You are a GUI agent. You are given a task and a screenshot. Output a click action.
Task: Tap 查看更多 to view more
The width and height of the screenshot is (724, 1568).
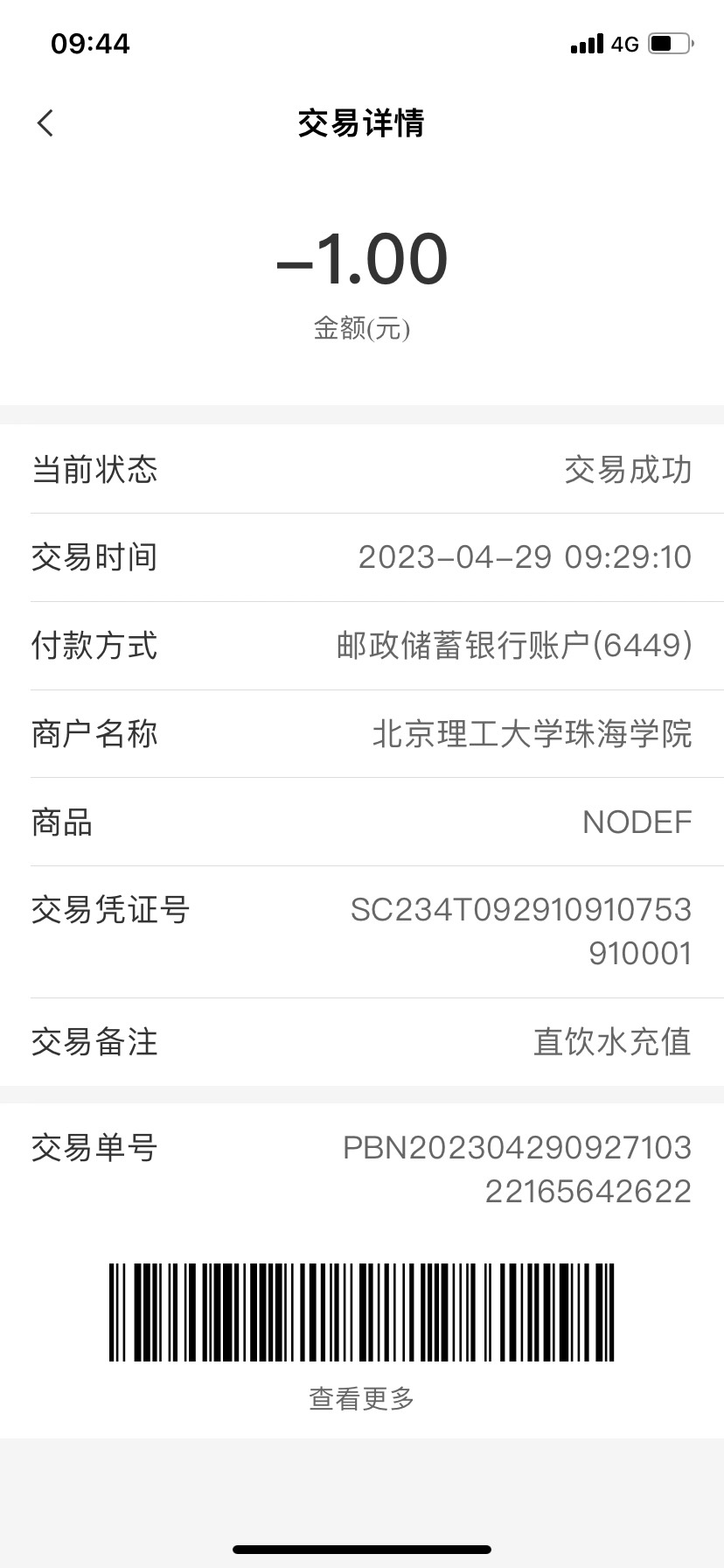pyautogui.click(x=361, y=1398)
